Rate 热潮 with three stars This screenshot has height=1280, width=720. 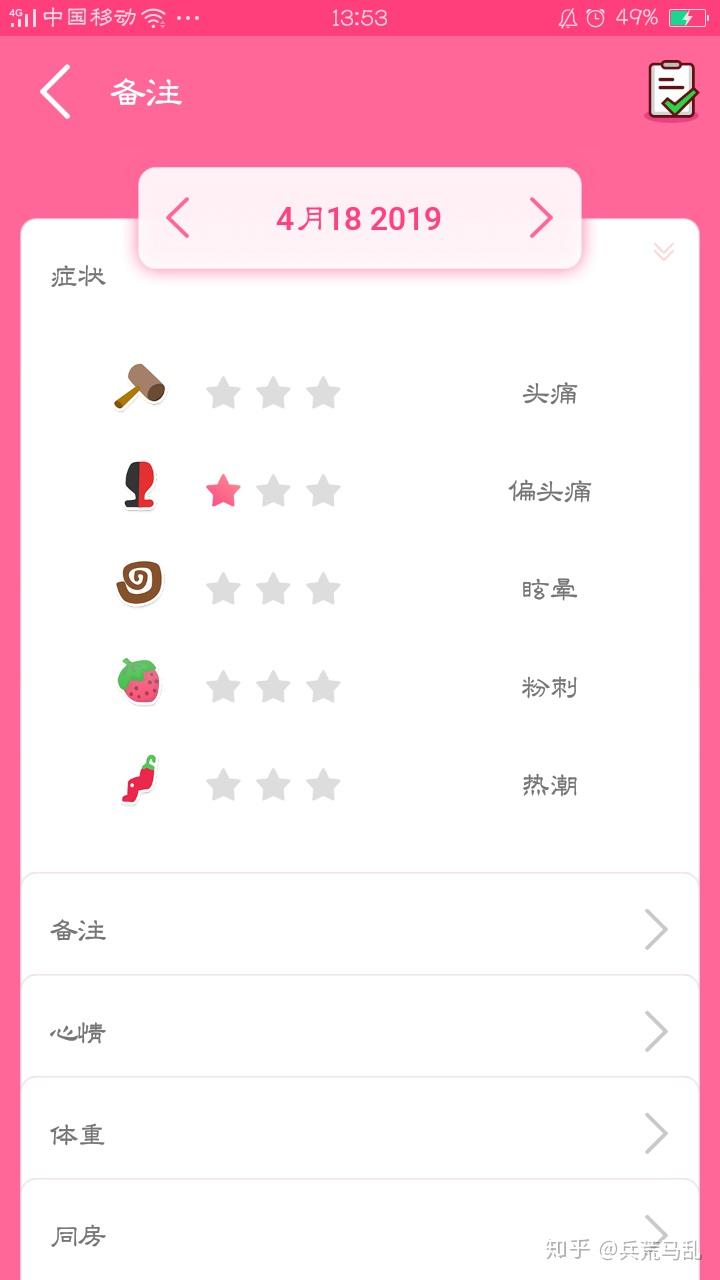point(323,785)
